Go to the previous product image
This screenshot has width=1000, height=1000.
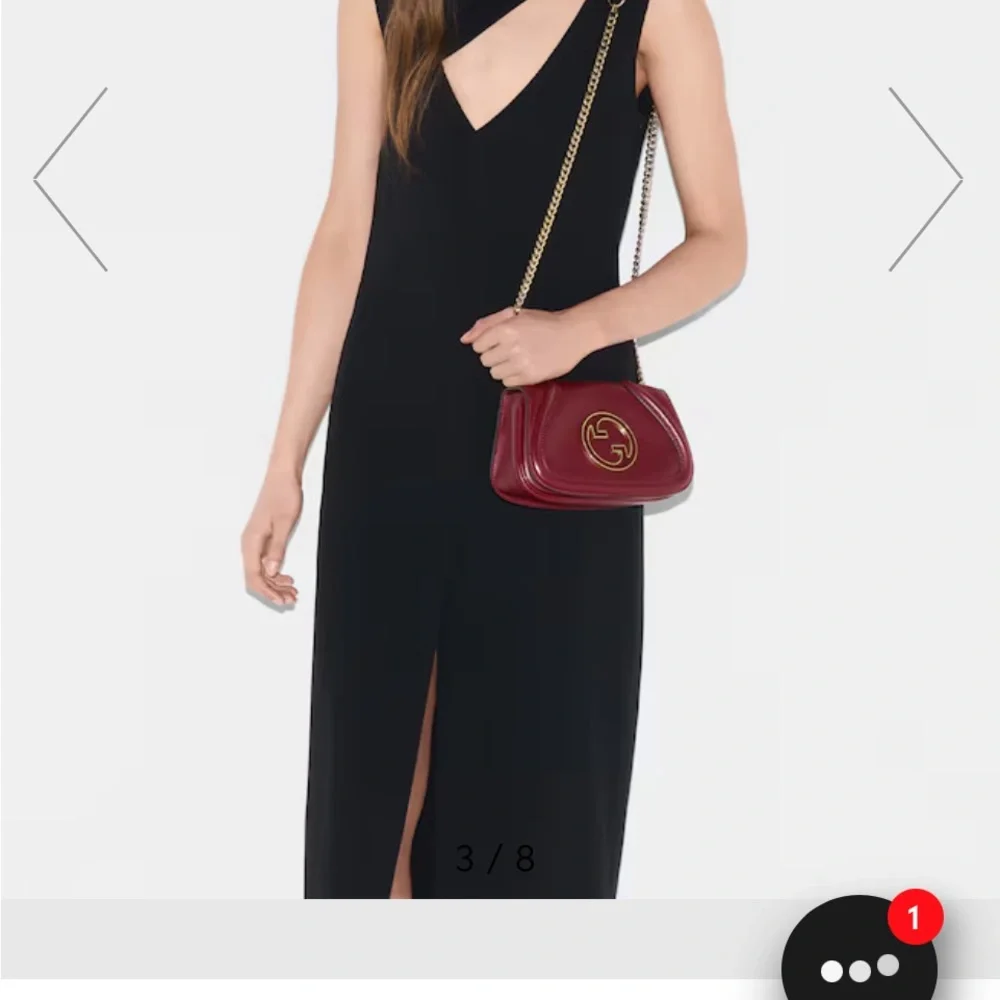[70, 179]
